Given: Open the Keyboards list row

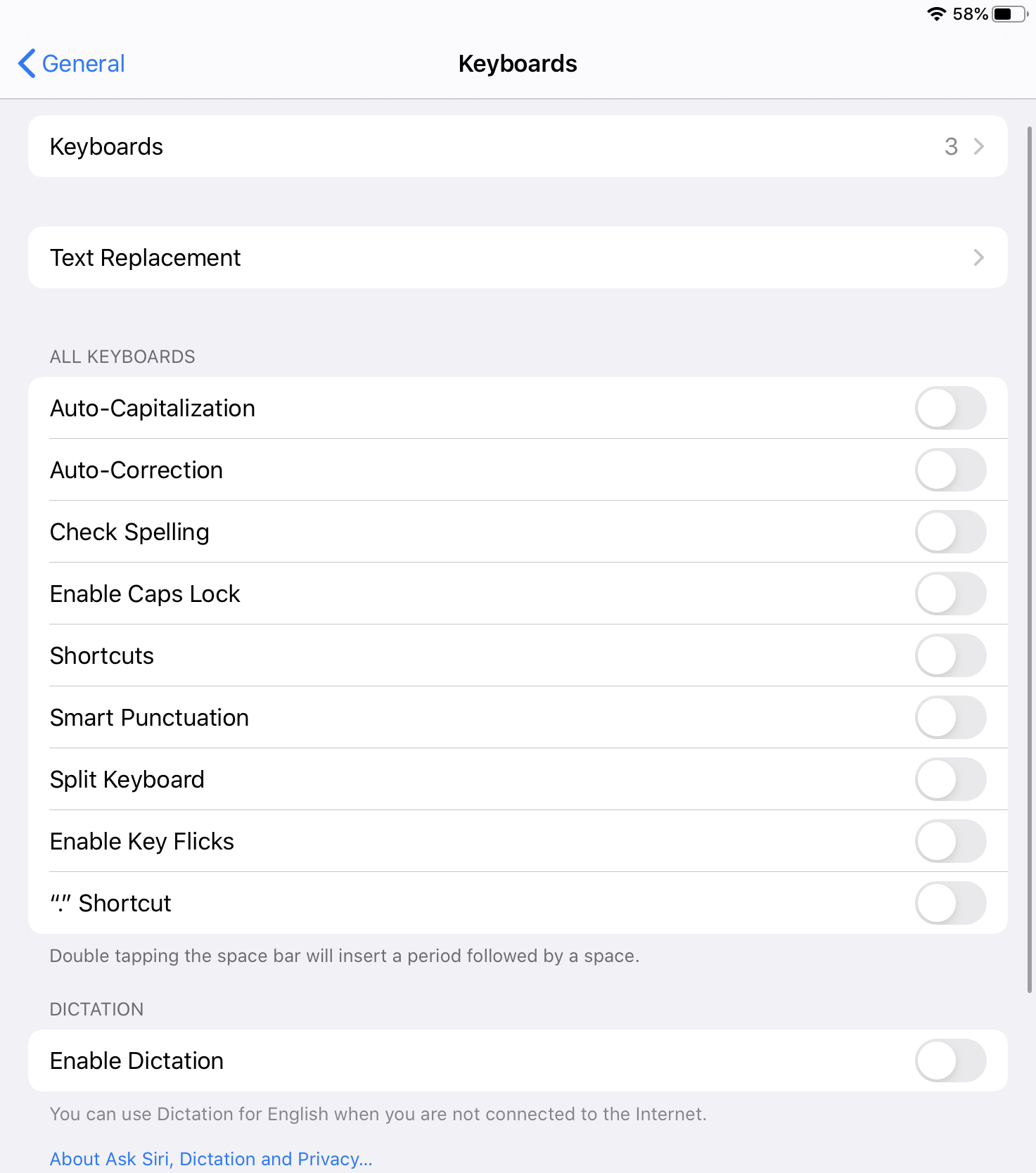Looking at the screenshot, I should (x=518, y=146).
